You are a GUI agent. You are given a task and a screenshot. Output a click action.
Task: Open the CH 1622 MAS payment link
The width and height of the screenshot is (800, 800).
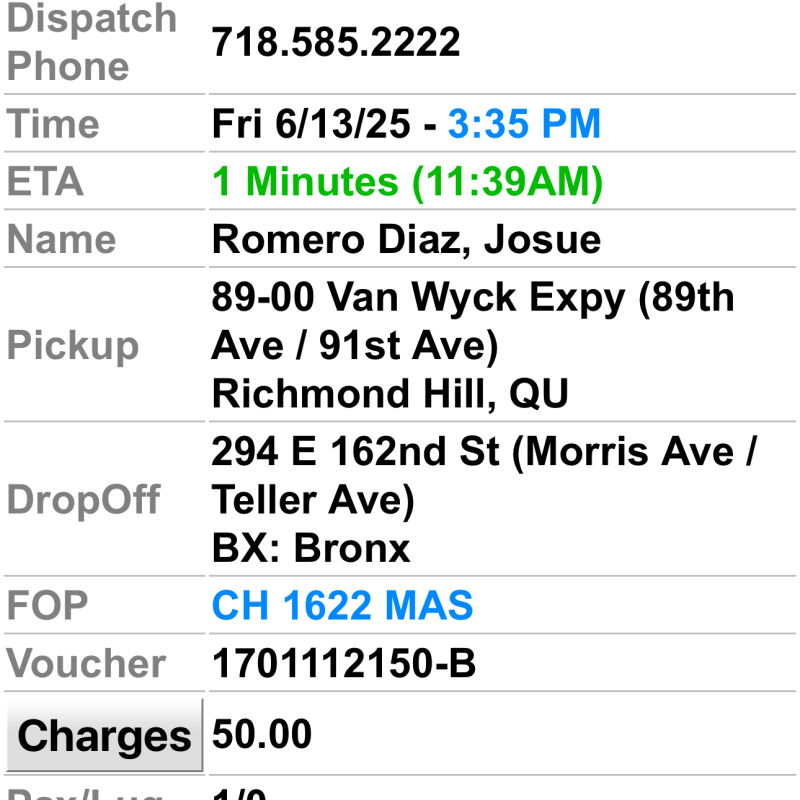[342, 606]
